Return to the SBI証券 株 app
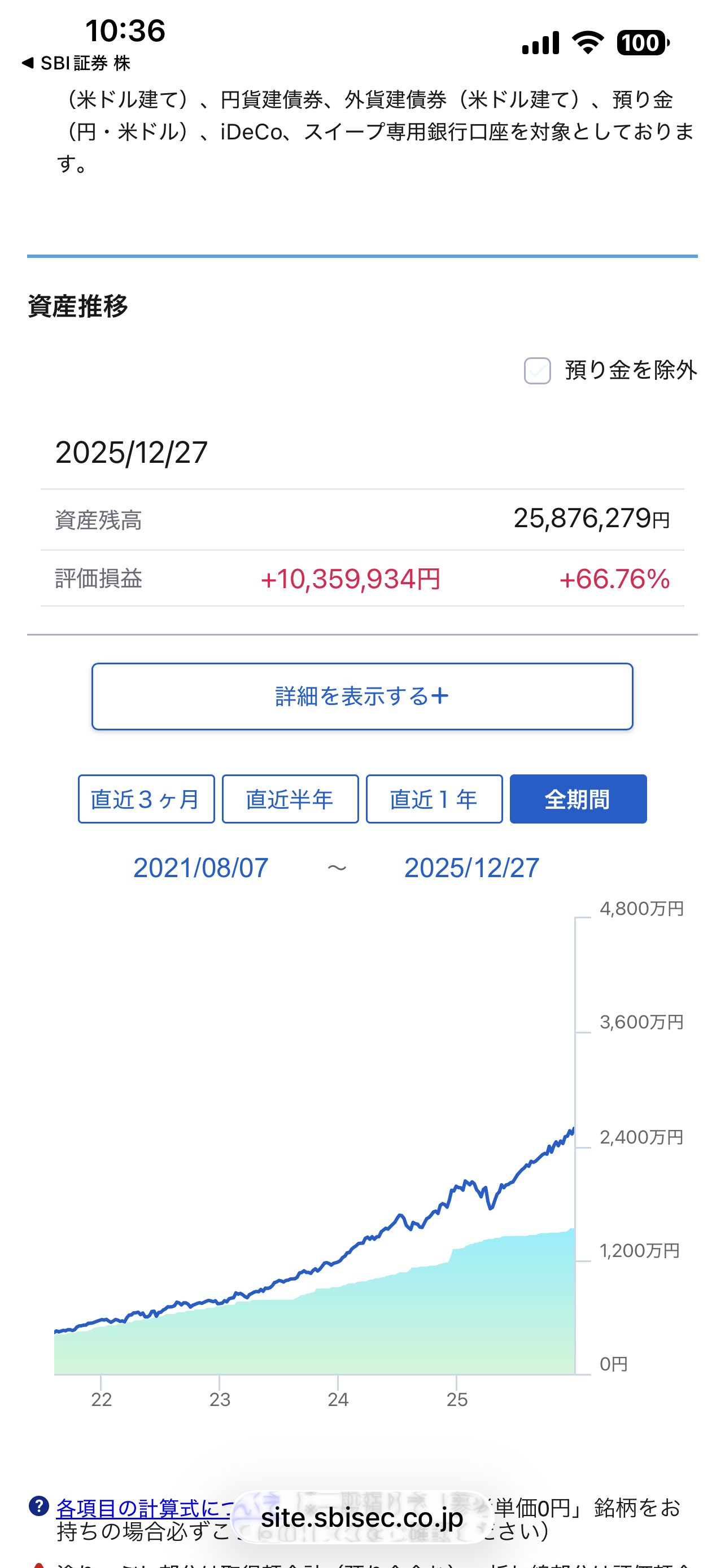725x1568 pixels. pos(76,63)
